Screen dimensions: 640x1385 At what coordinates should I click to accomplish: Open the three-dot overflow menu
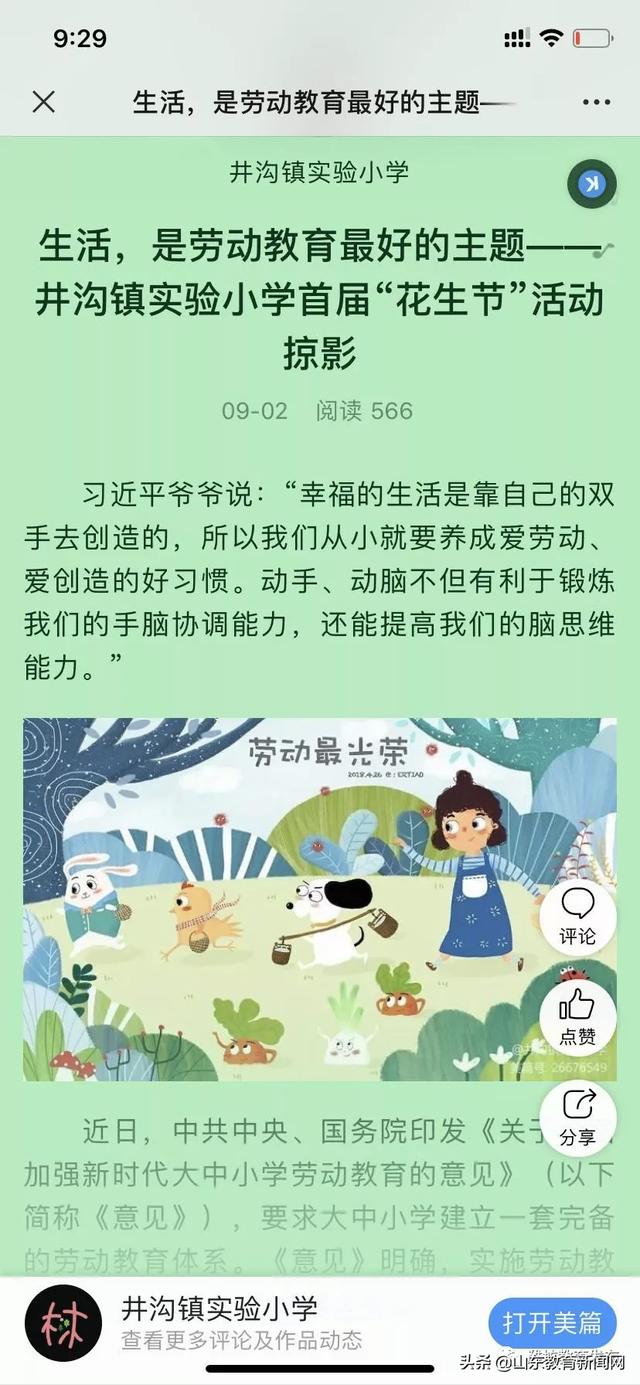[x=596, y=102]
